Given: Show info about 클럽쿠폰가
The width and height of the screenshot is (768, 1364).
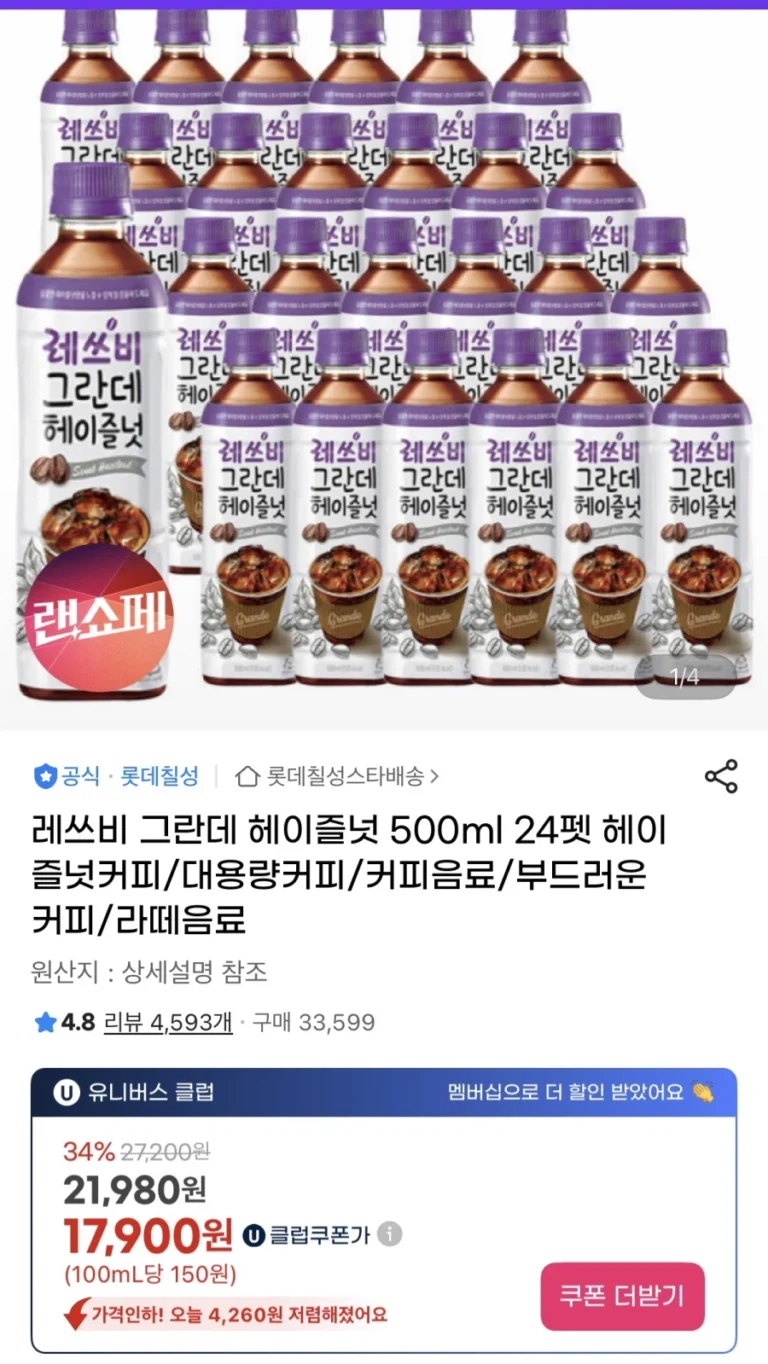Looking at the screenshot, I should pyautogui.click(x=390, y=1234).
